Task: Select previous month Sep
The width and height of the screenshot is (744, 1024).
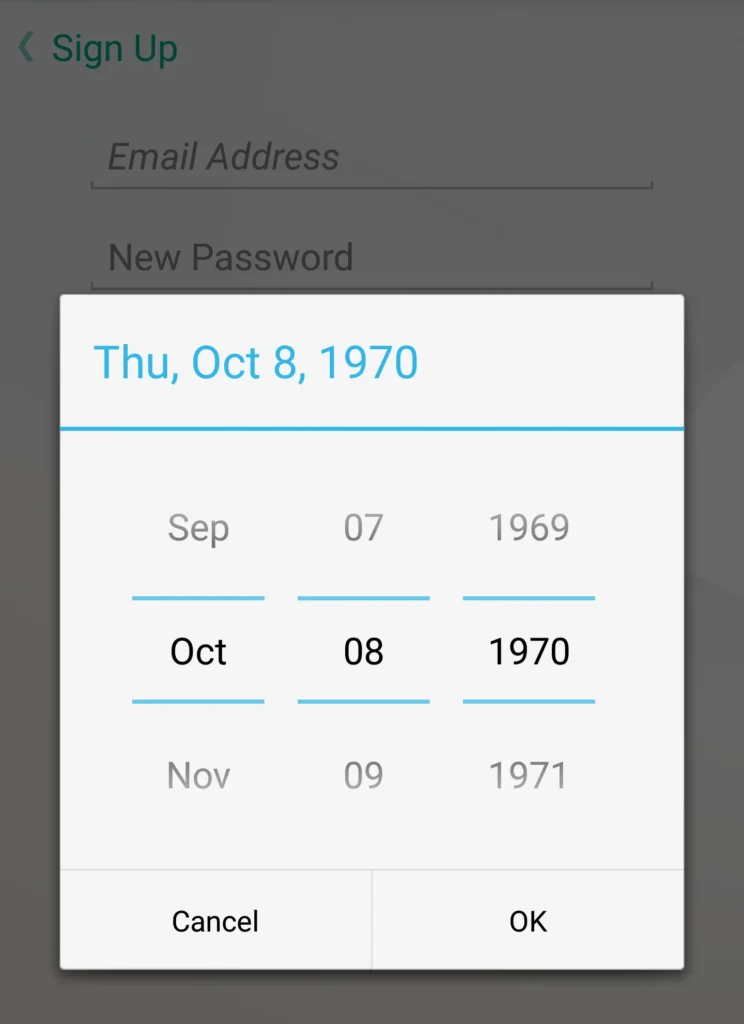Action: pyautogui.click(x=198, y=528)
